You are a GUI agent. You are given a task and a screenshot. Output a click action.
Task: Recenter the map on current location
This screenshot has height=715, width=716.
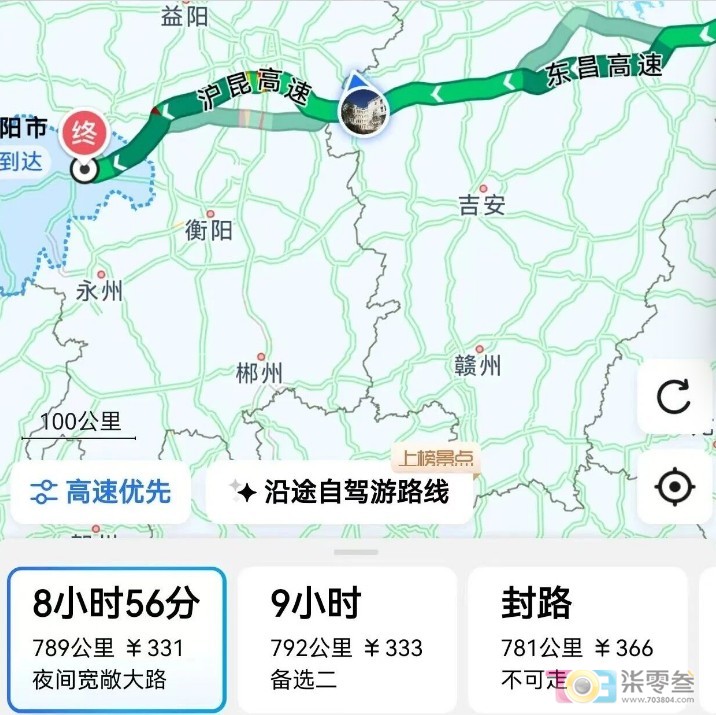(x=674, y=487)
